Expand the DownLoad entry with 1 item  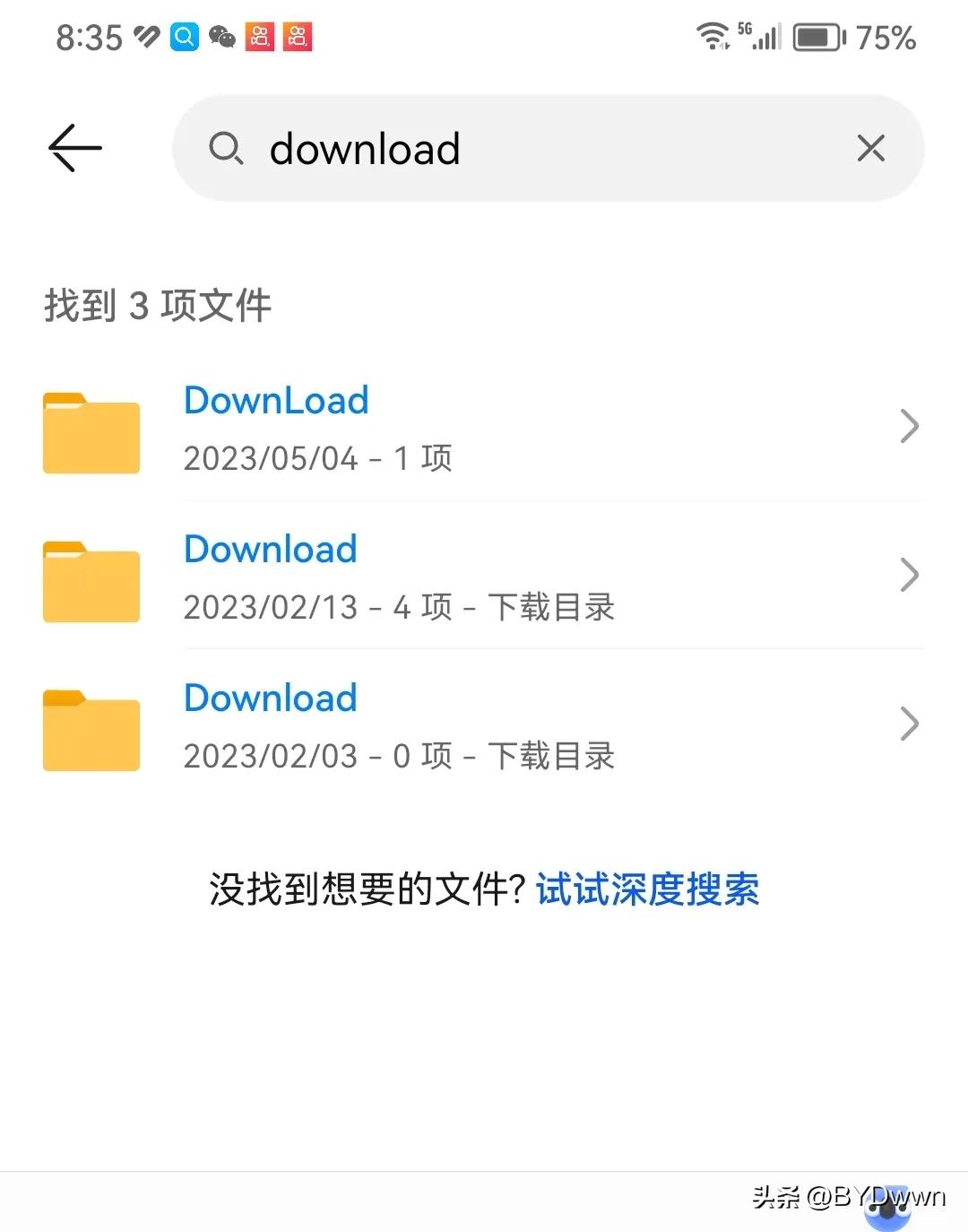pyautogui.click(x=910, y=426)
